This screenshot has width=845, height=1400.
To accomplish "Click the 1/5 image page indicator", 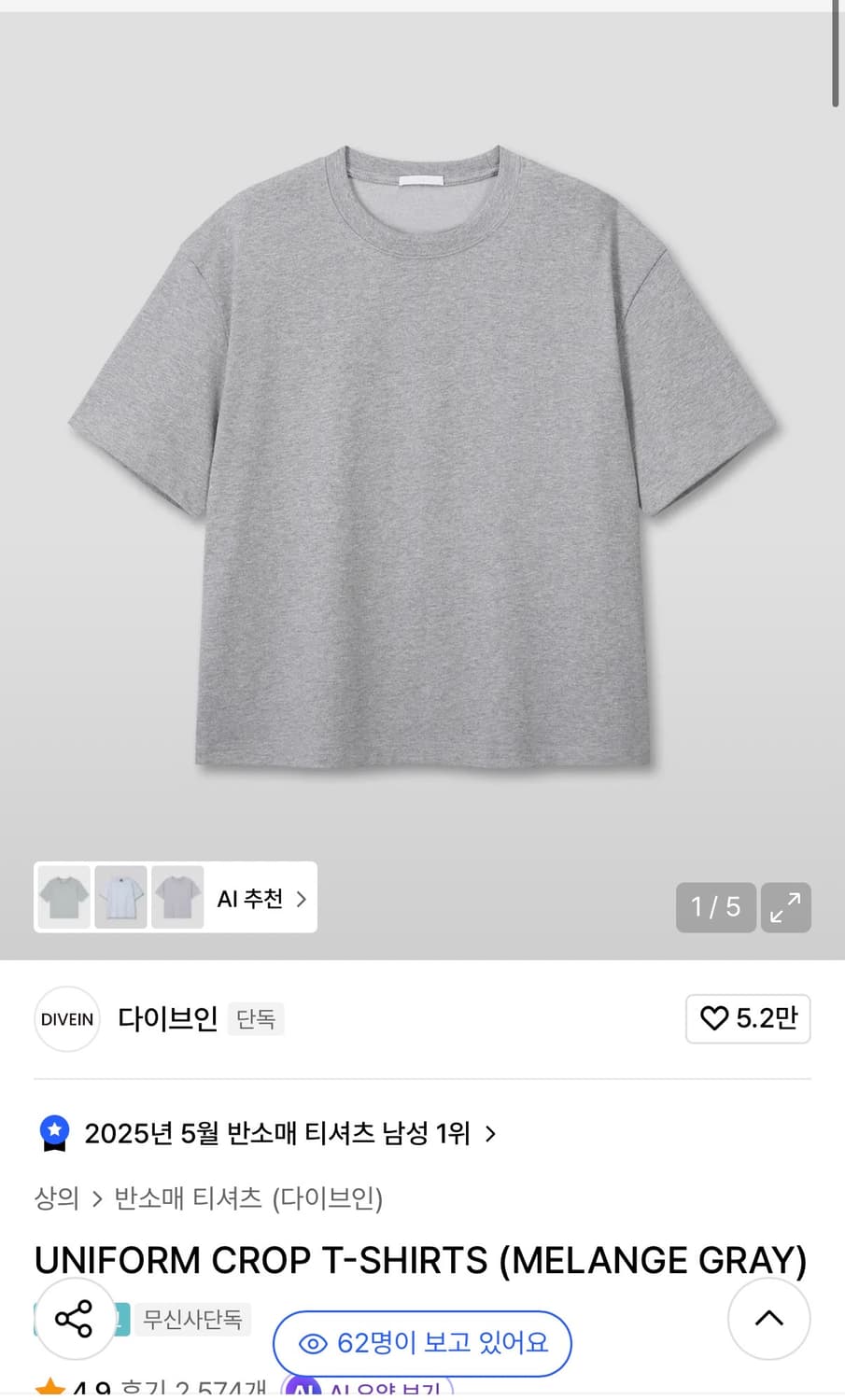I will [715, 906].
